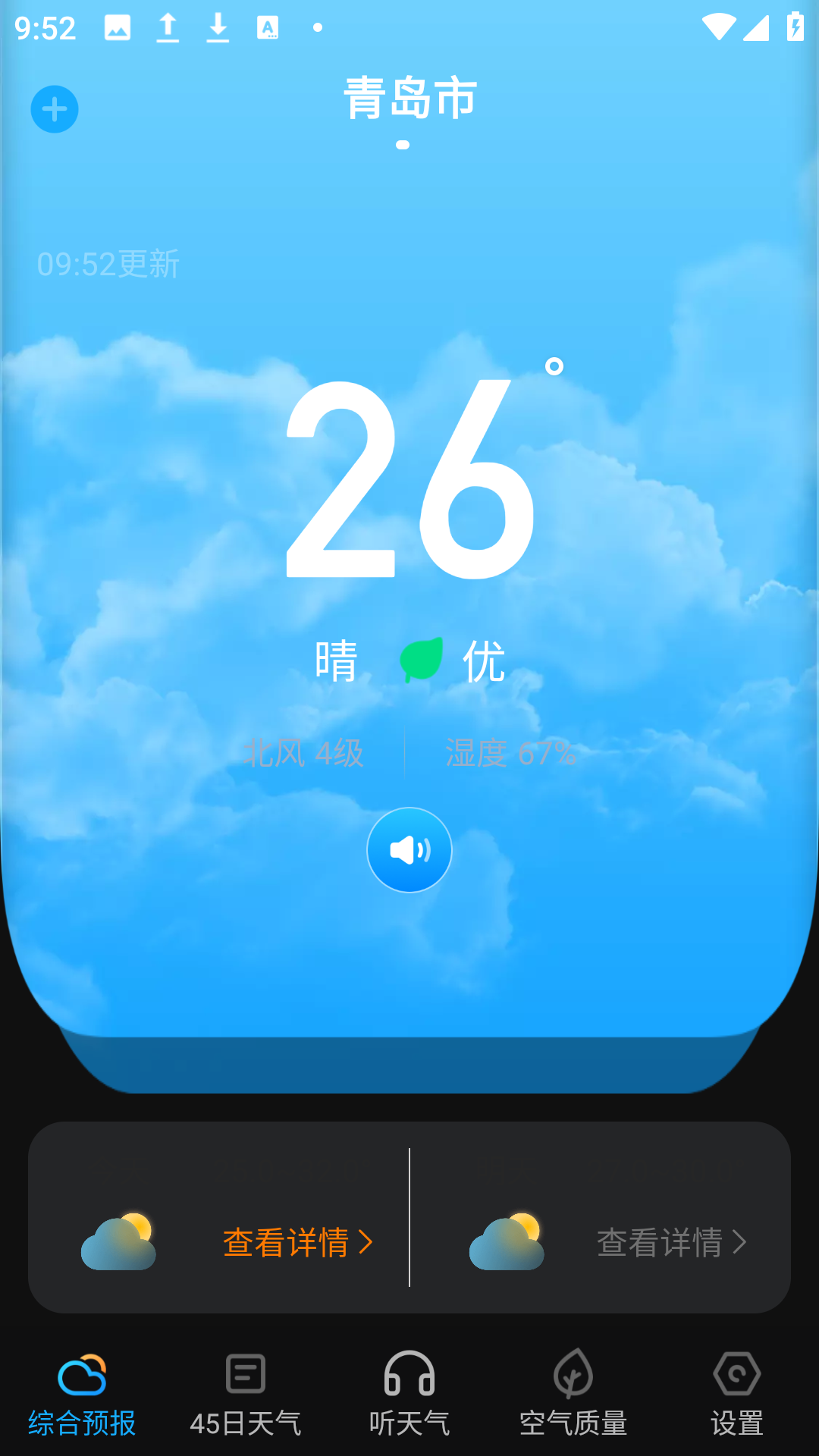Switch to the 综合预报 tab
Viewport: 819px width, 1456px height.
[82, 1394]
